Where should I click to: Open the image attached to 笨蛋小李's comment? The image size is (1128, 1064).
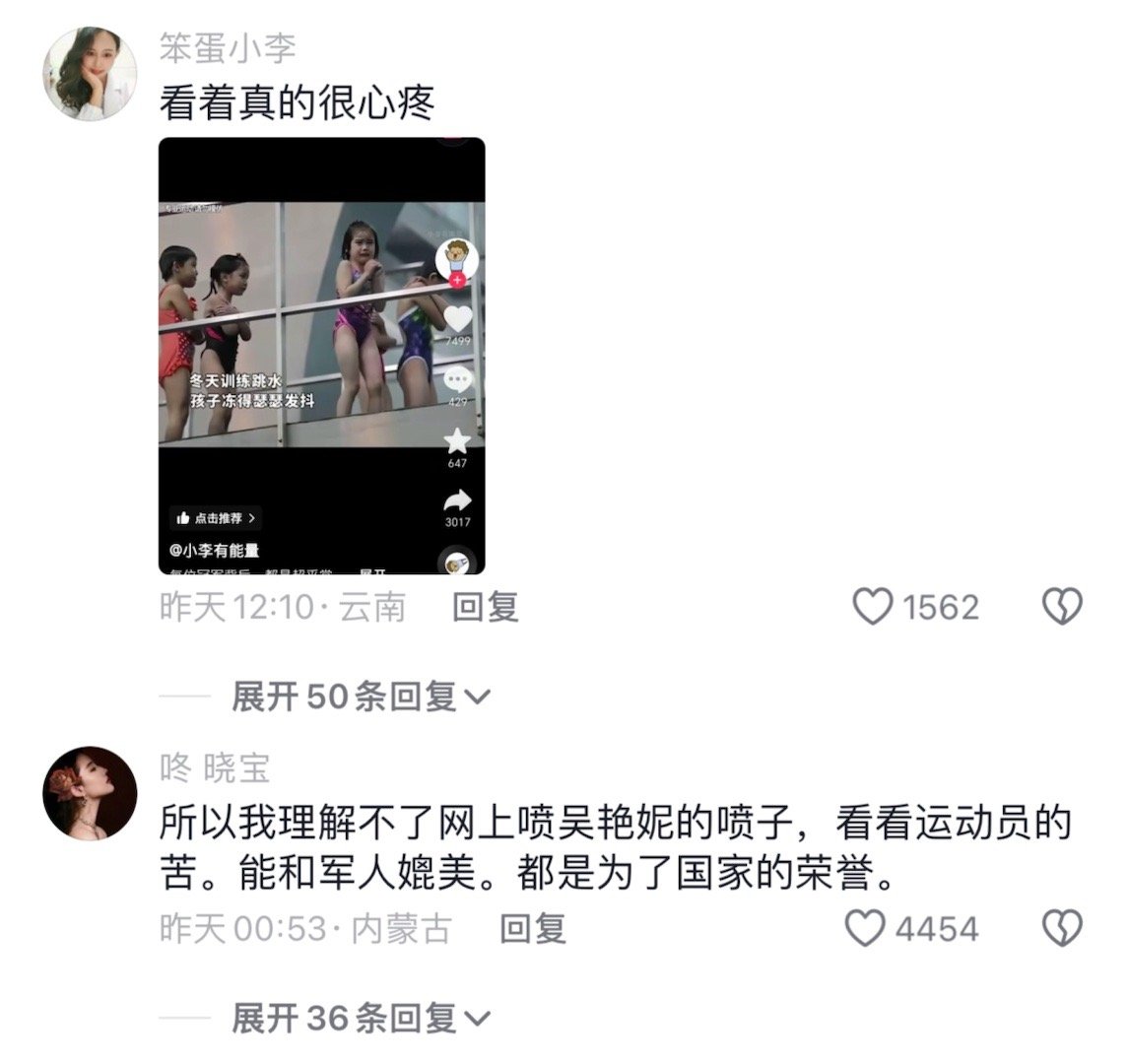pyautogui.click(x=321, y=356)
